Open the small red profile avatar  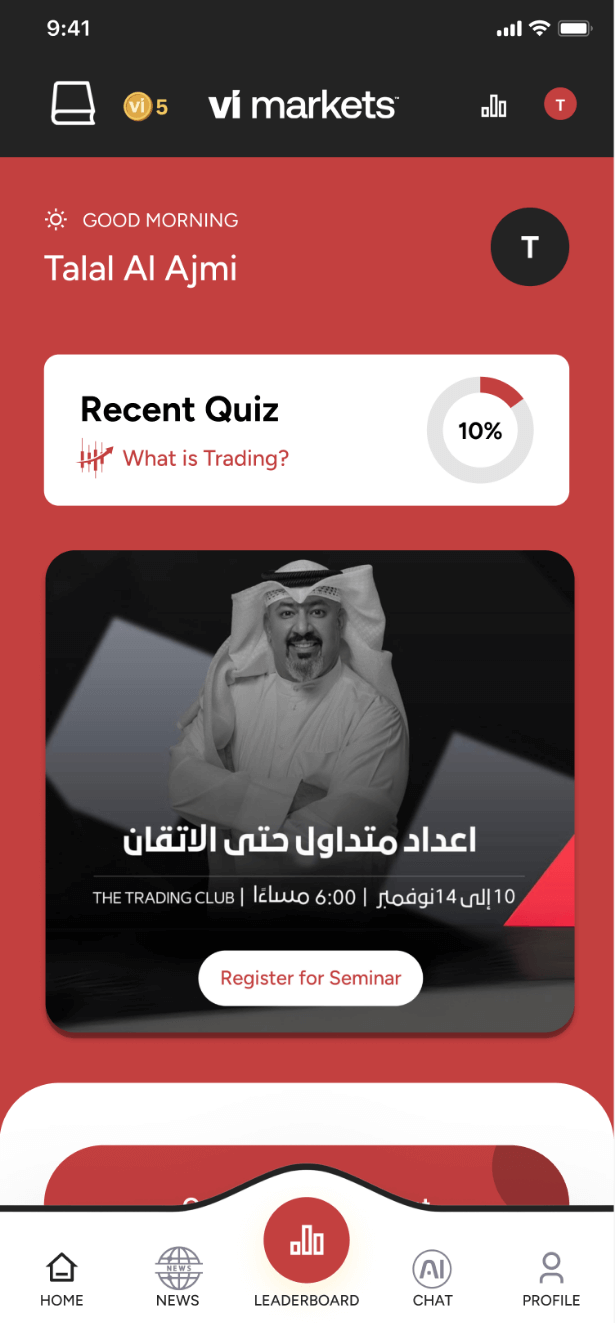pyautogui.click(x=560, y=104)
